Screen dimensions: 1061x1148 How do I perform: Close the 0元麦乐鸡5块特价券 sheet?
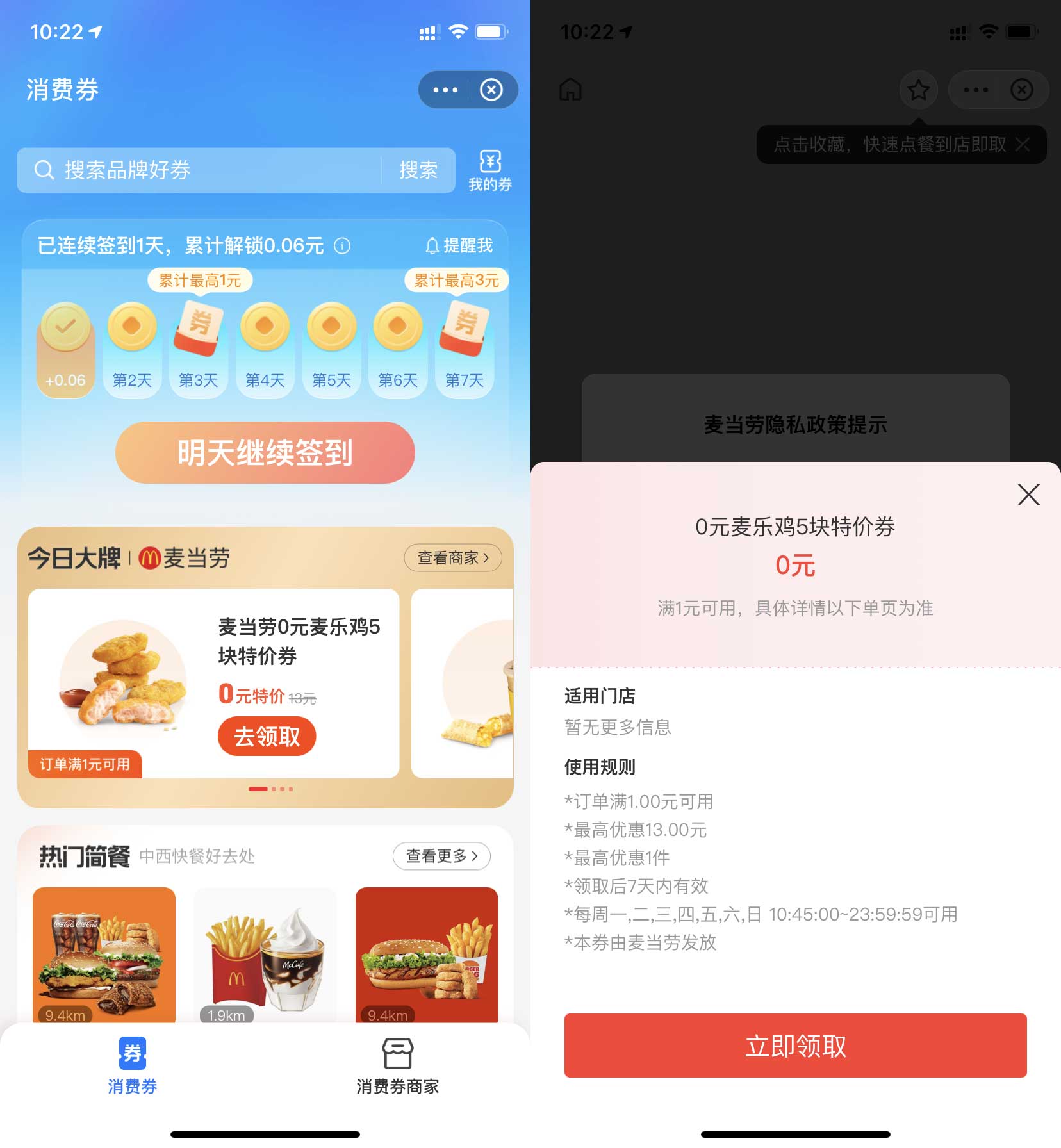pyautogui.click(x=1028, y=495)
